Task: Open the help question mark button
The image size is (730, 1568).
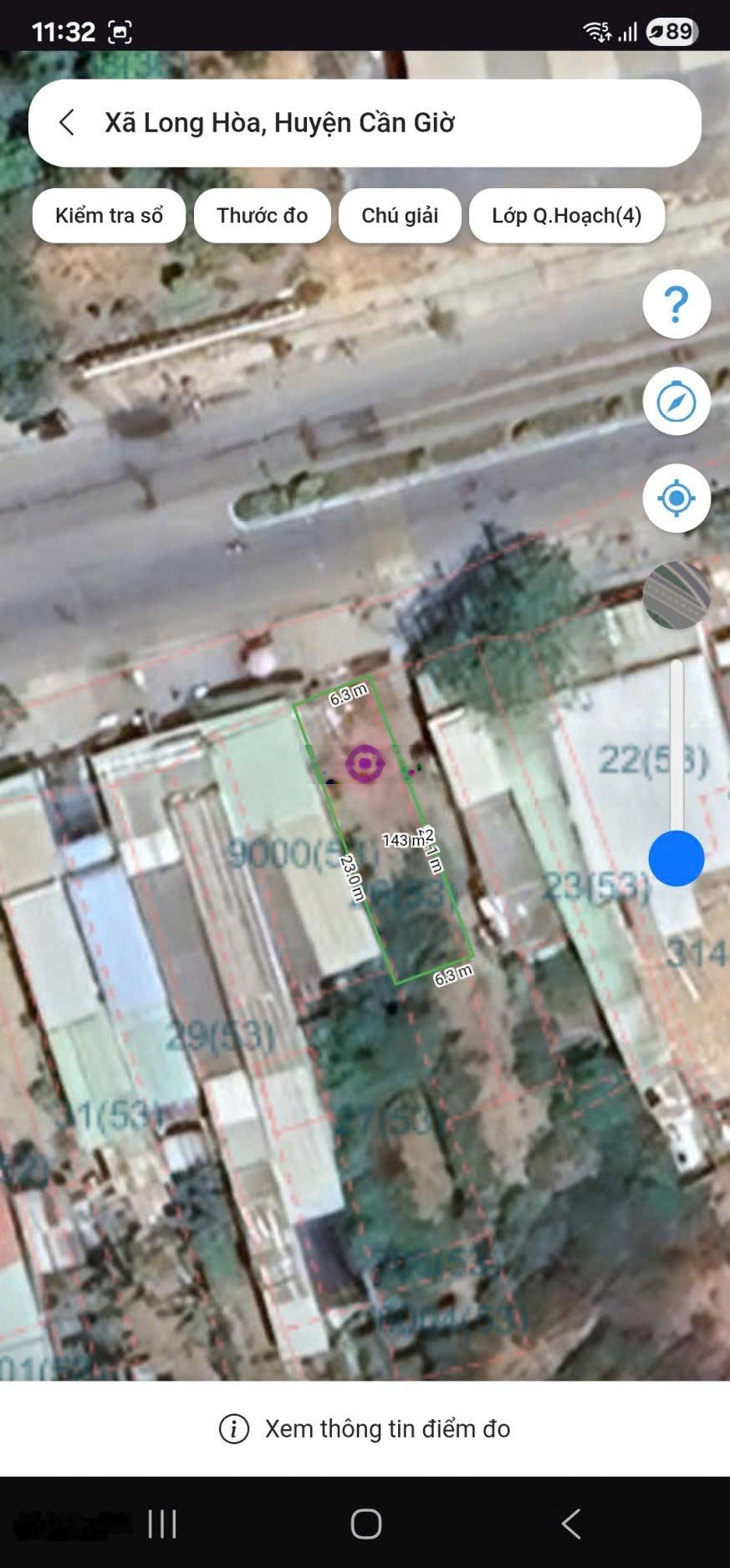Action: point(676,305)
